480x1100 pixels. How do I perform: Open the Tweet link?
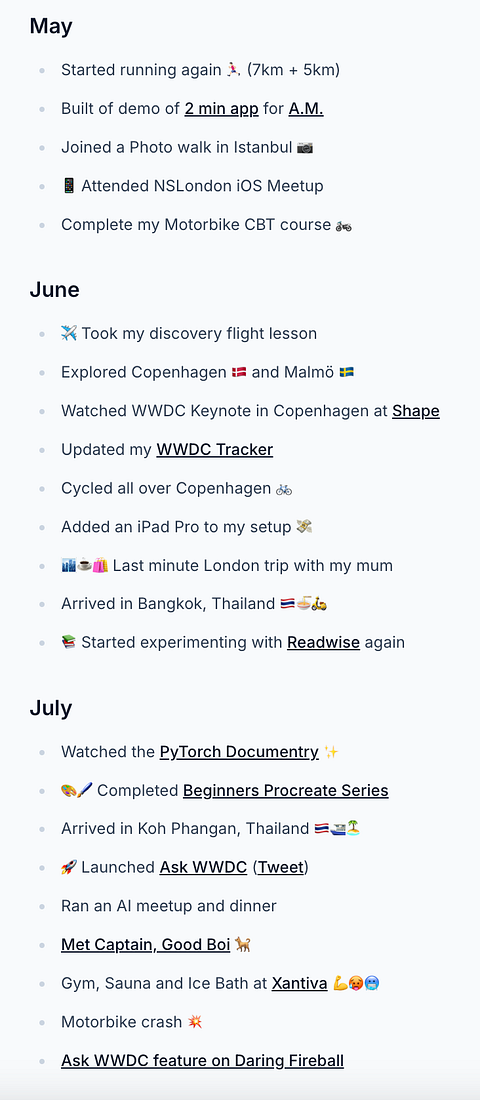[x=281, y=867]
